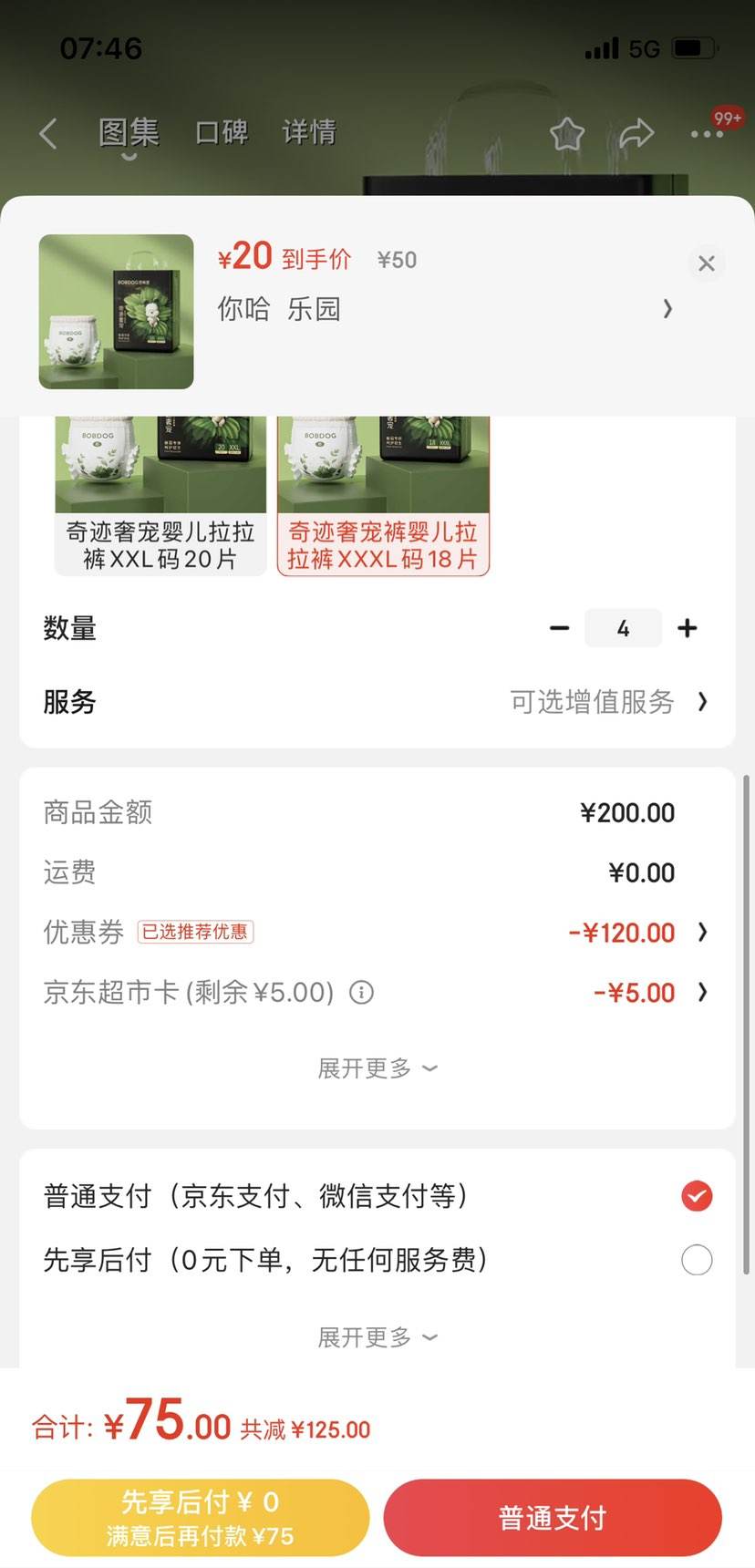Pay with the yellow 先享后付 ¥0 button
Screen dimensions: 755x1568
(200, 1518)
